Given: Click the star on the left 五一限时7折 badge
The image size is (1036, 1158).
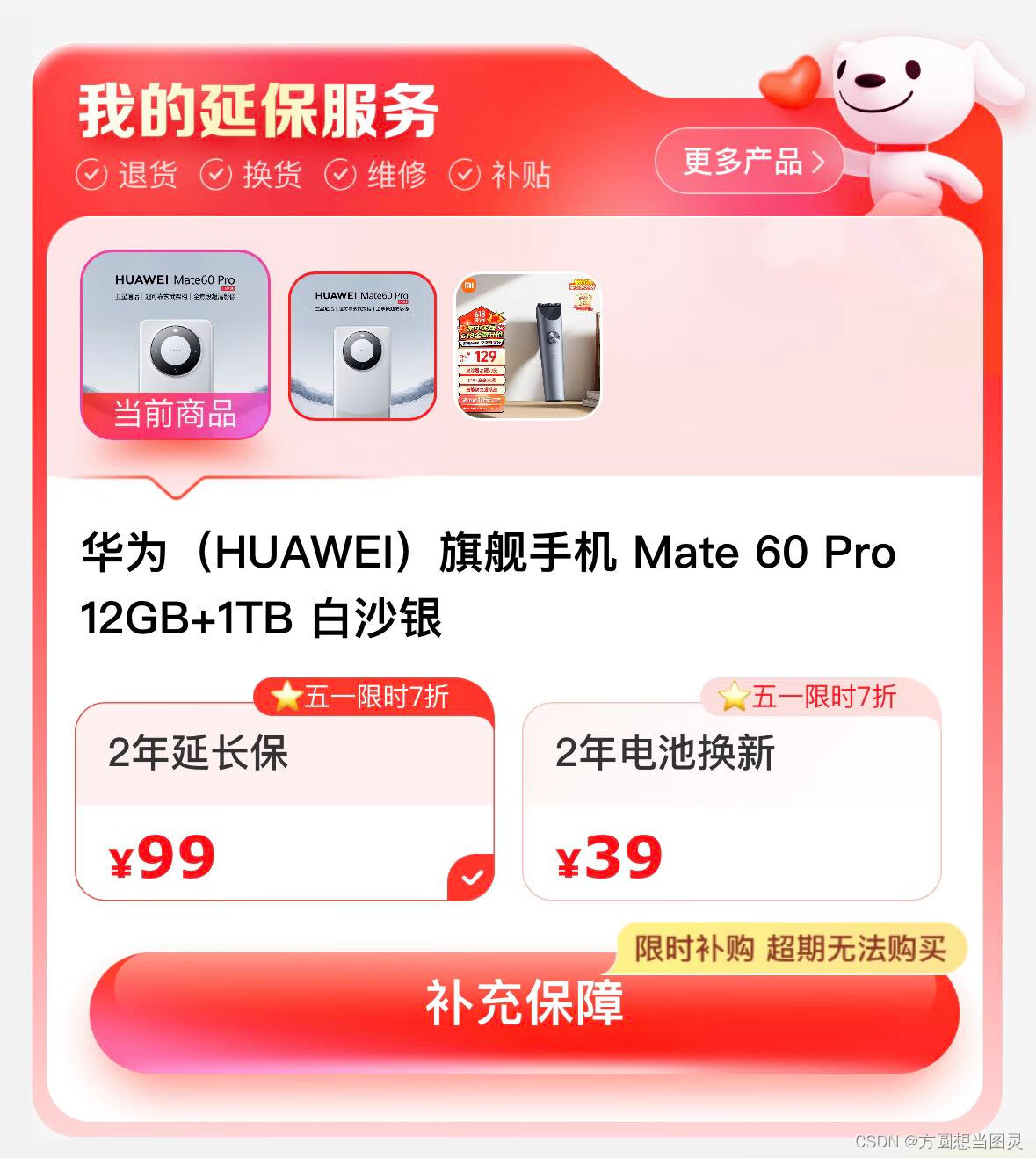Looking at the screenshot, I should [x=286, y=695].
